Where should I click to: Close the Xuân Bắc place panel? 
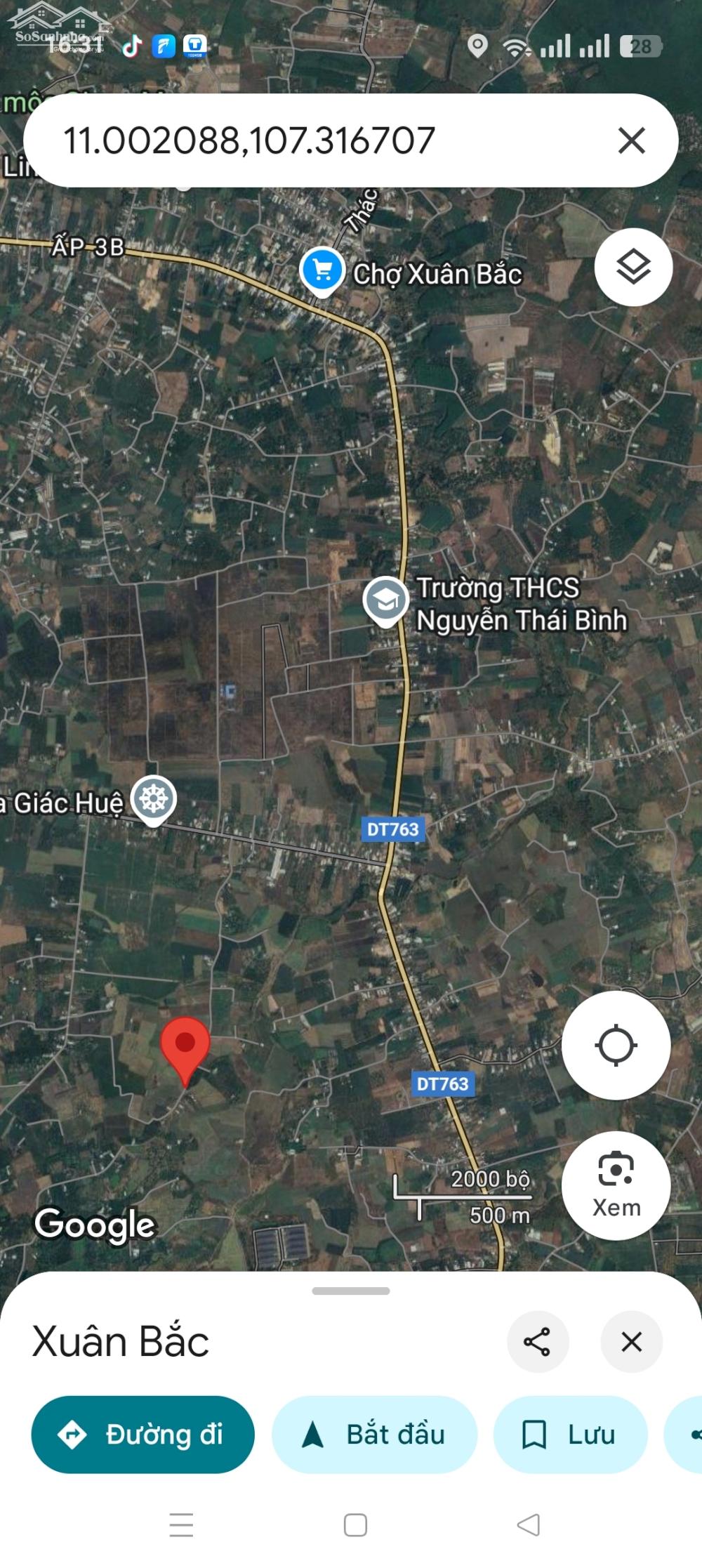(631, 1342)
